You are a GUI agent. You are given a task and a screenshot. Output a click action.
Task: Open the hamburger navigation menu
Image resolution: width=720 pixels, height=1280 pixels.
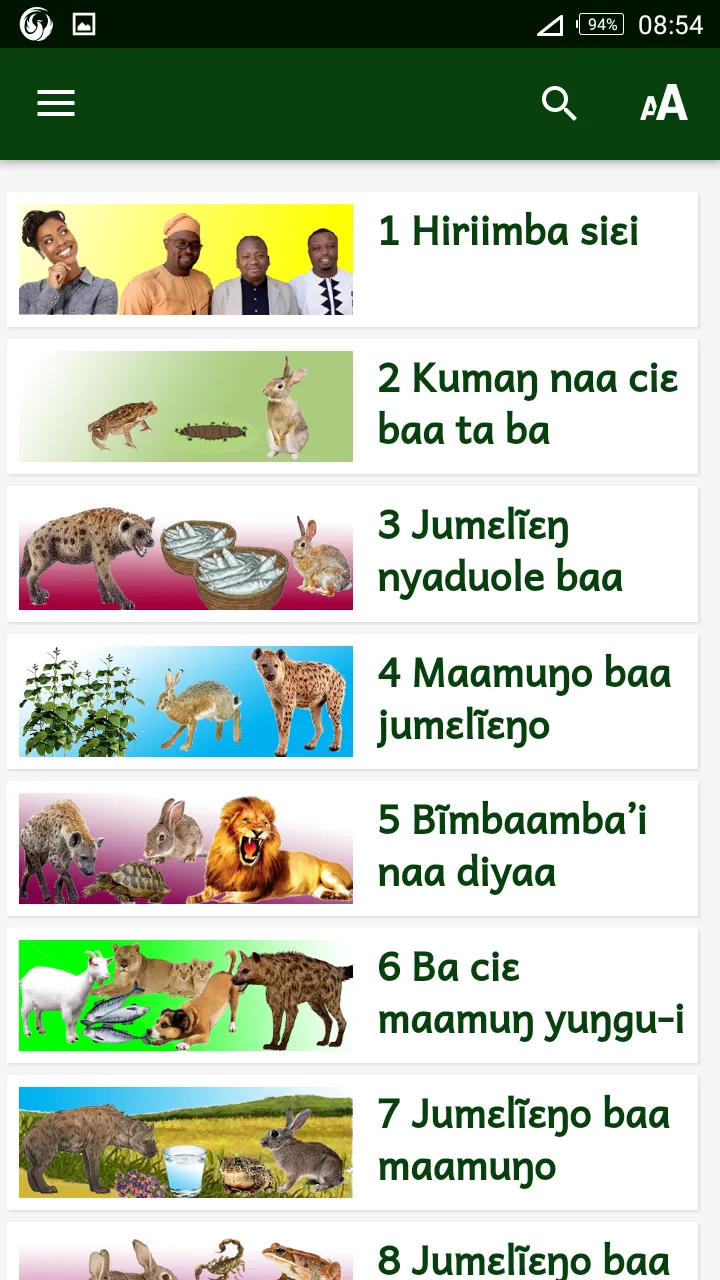[x=56, y=103]
